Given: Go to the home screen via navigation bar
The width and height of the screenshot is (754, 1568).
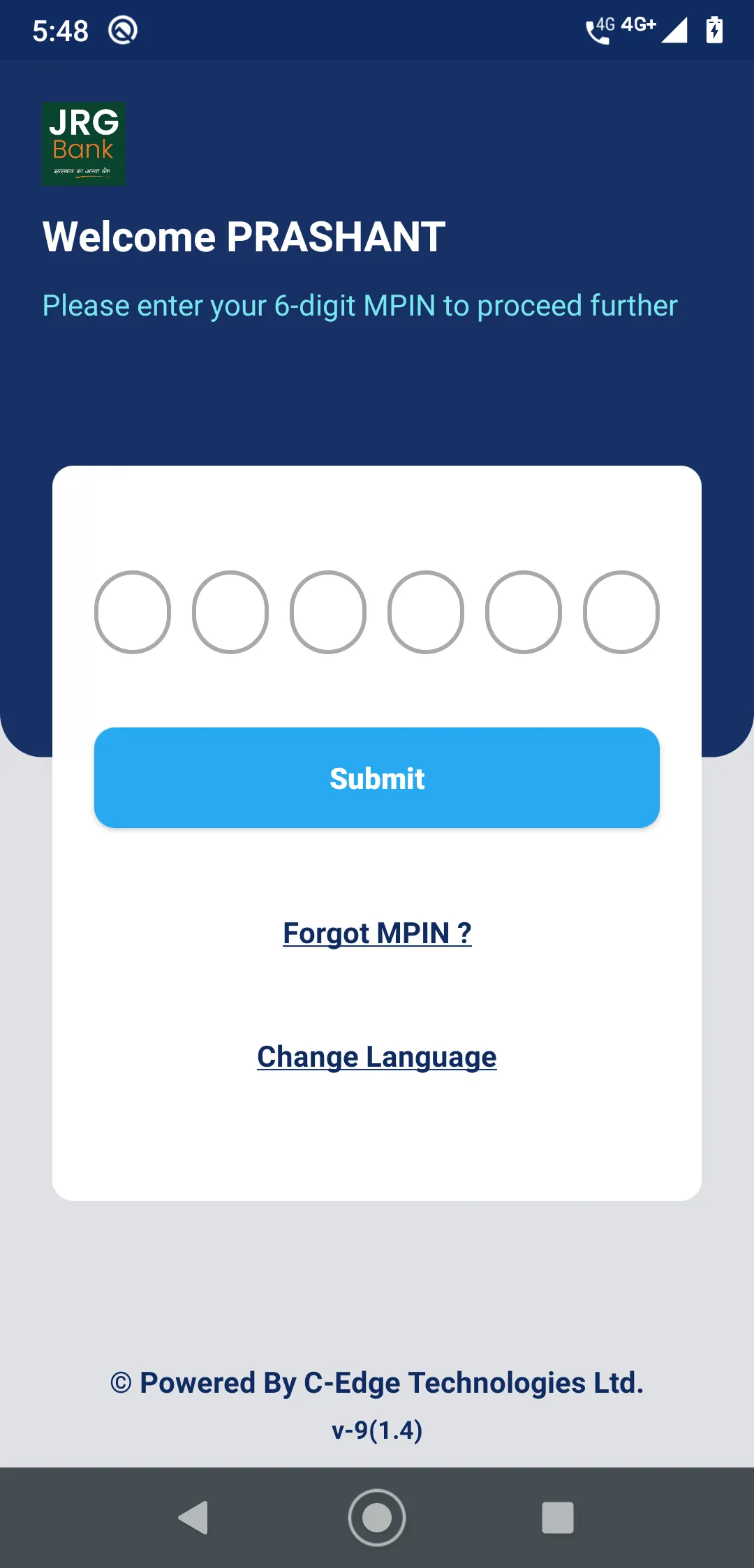Looking at the screenshot, I should tap(377, 1518).
